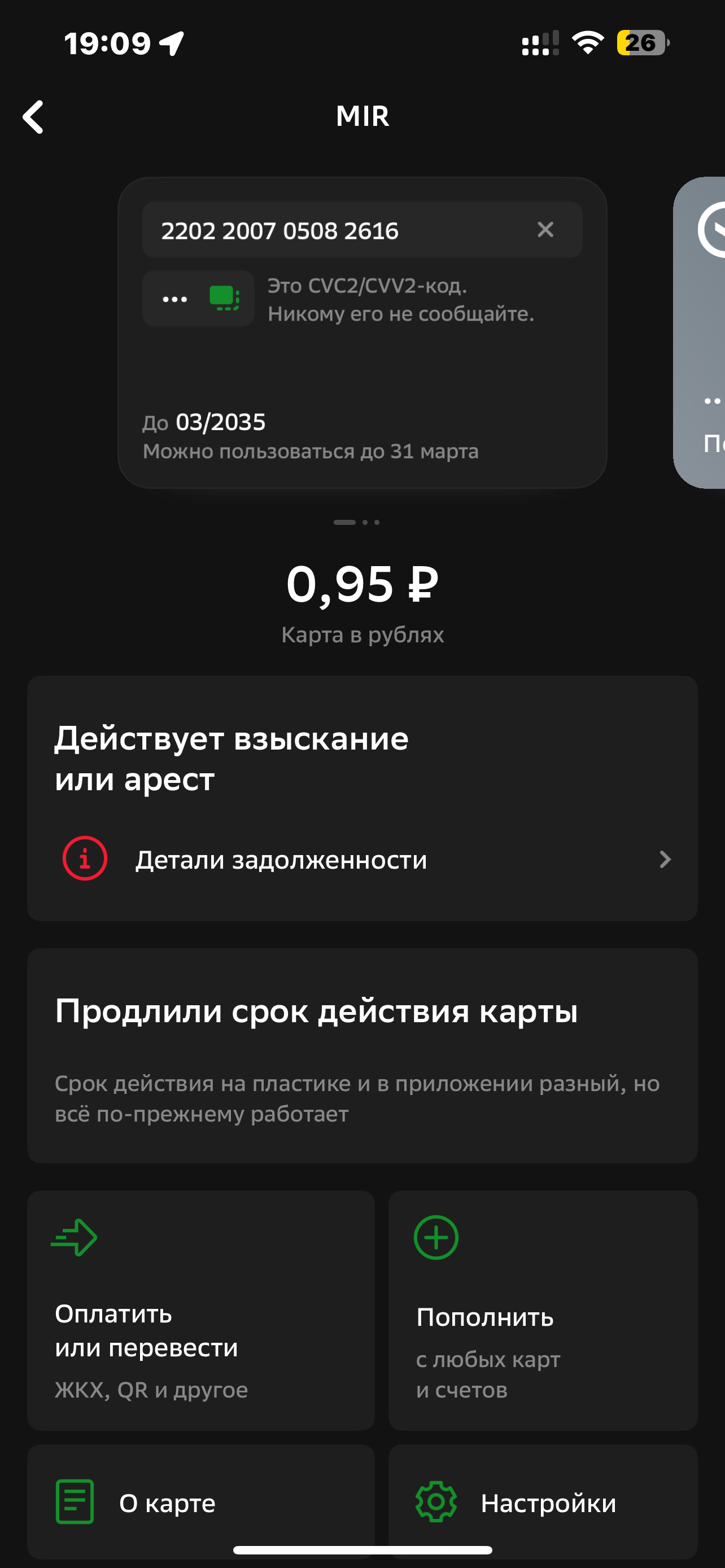This screenshot has width=725, height=1568.
Task: Tap the MIR title at screen top
Action: tap(362, 116)
